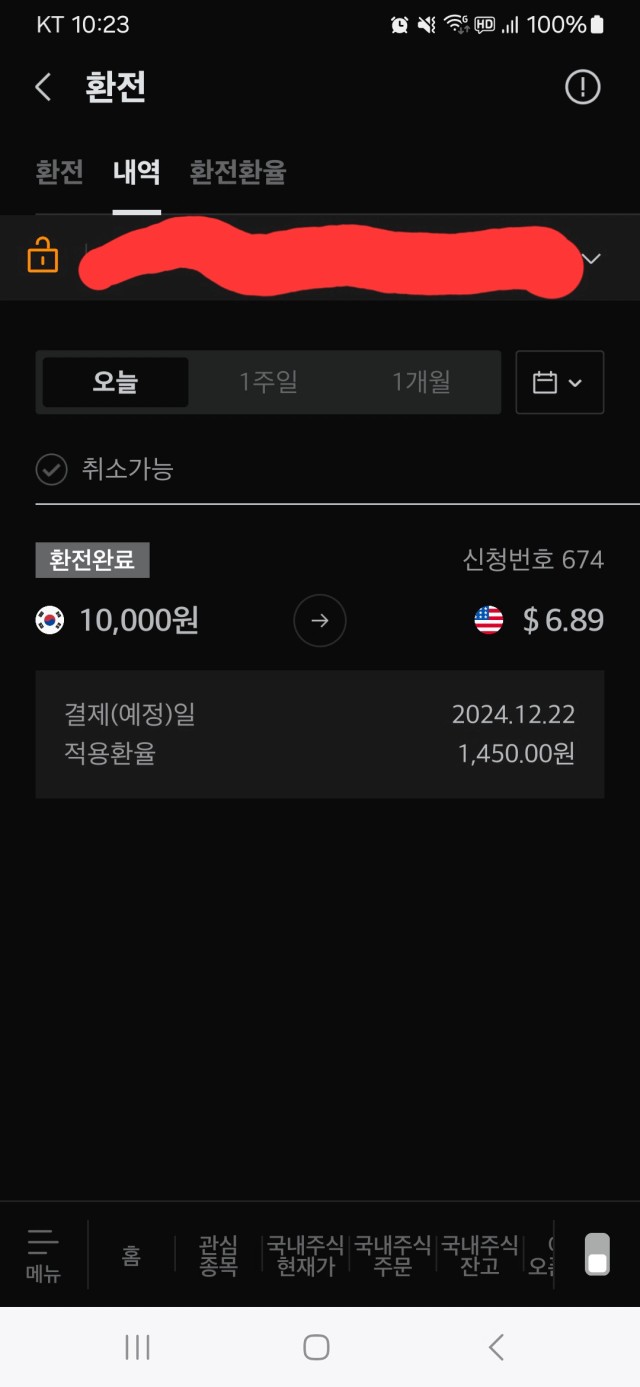Switch to the 환전 tab
Viewport: 640px width, 1387px height.
[x=60, y=172]
